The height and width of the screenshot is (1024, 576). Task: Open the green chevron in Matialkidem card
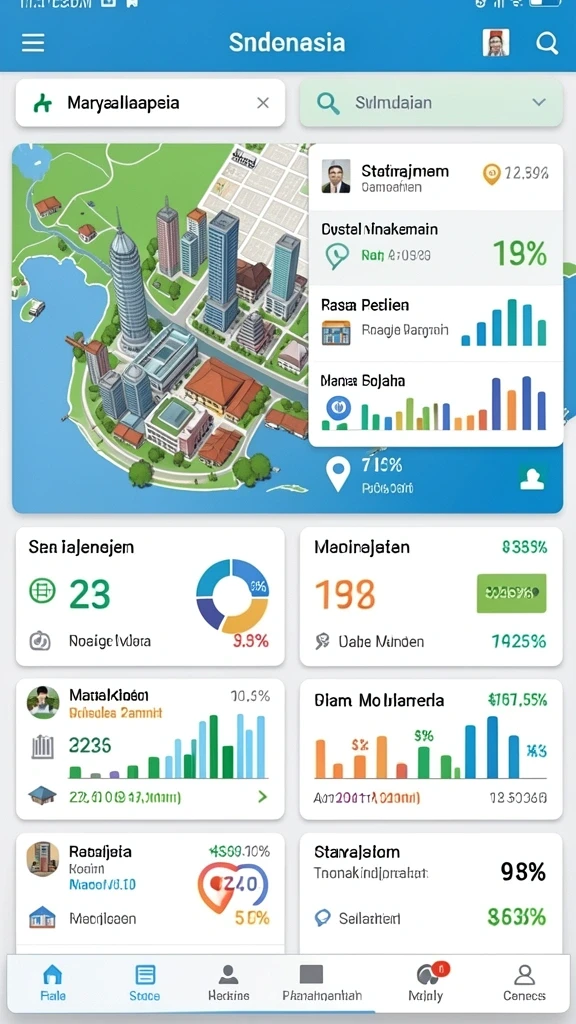263,796
